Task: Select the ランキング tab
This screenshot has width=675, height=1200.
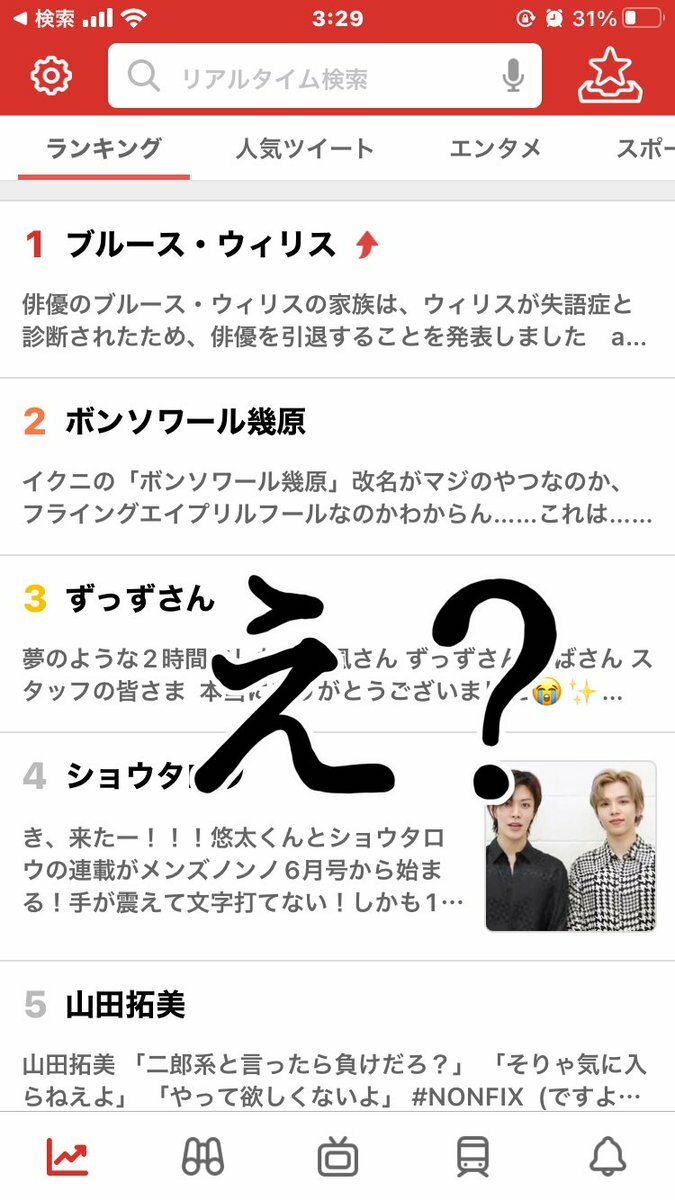Action: click(x=103, y=149)
